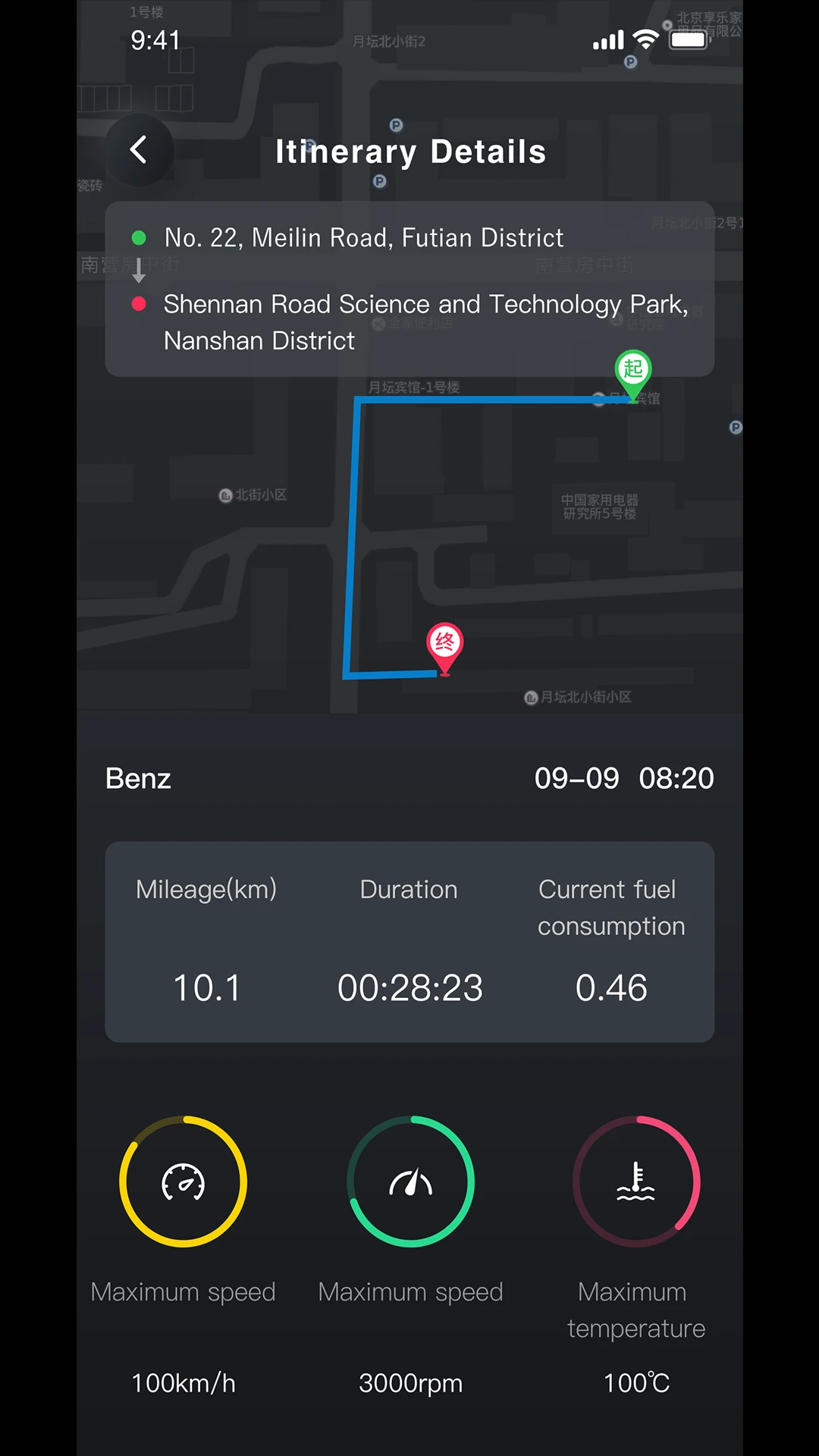The image size is (819, 1456).
Task: Expand the route details with downward arrow
Action: (139, 270)
